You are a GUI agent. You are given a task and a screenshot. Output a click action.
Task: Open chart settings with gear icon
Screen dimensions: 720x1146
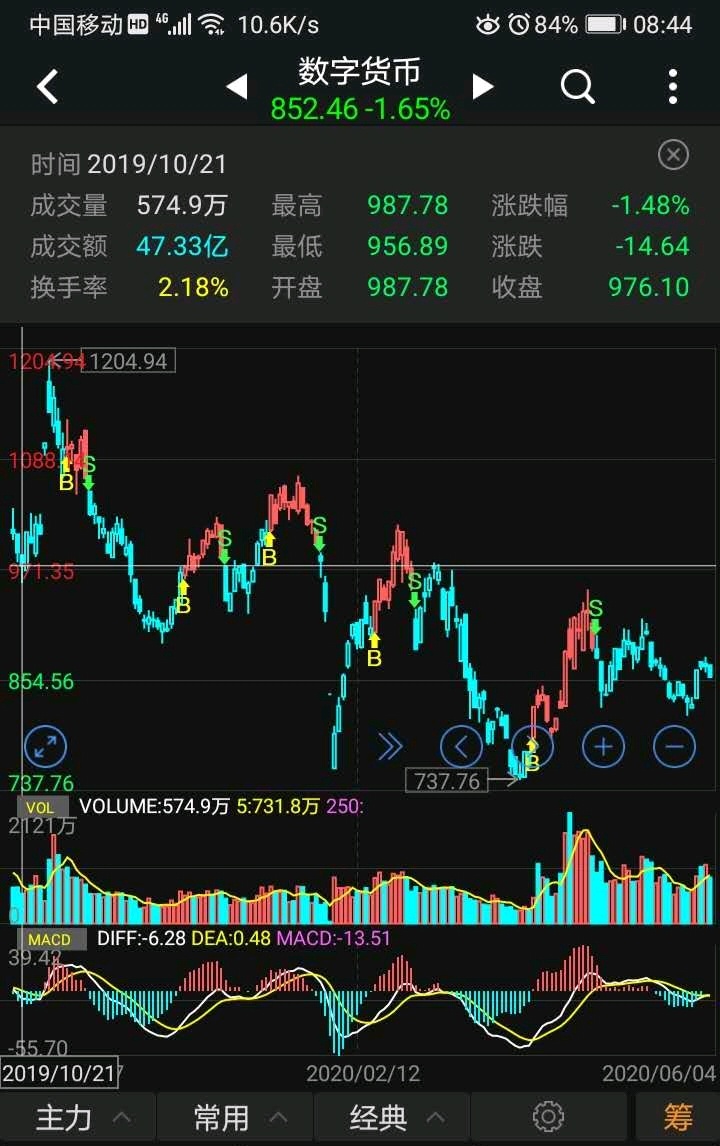(547, 1117)
